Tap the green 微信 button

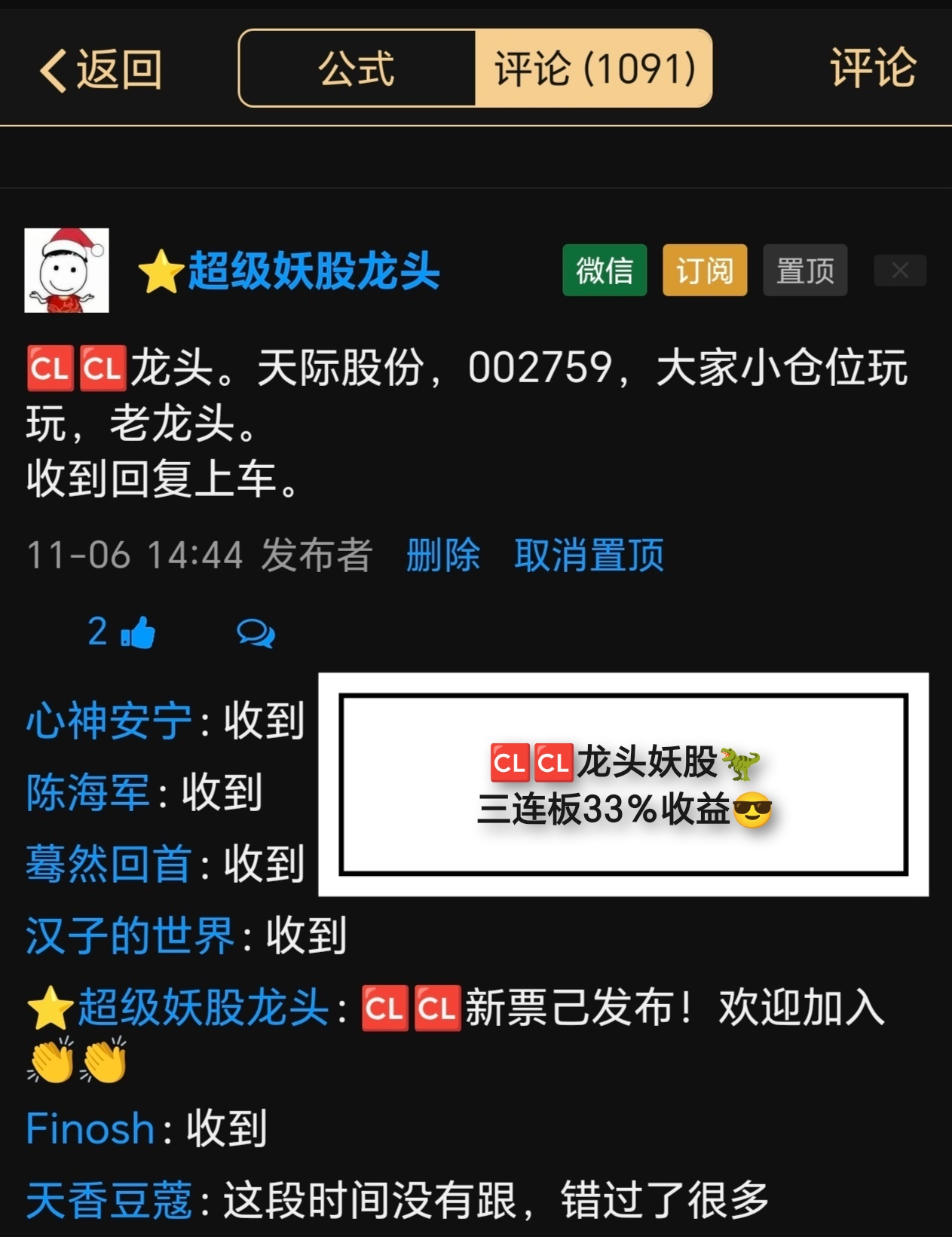604,270
